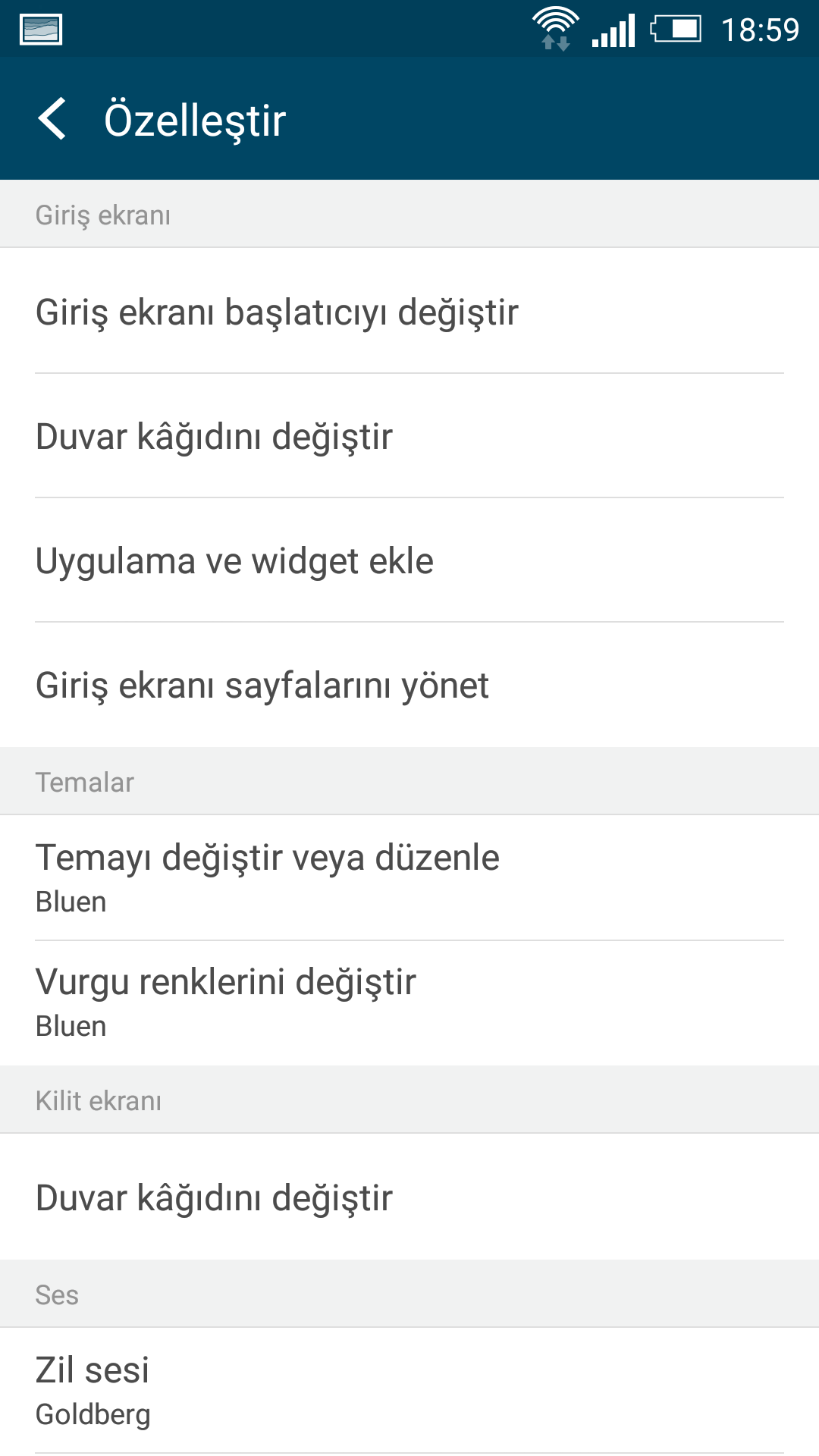Open Duvar kâğıdını değiştir under Giriş ekranı

coord(409,436)
